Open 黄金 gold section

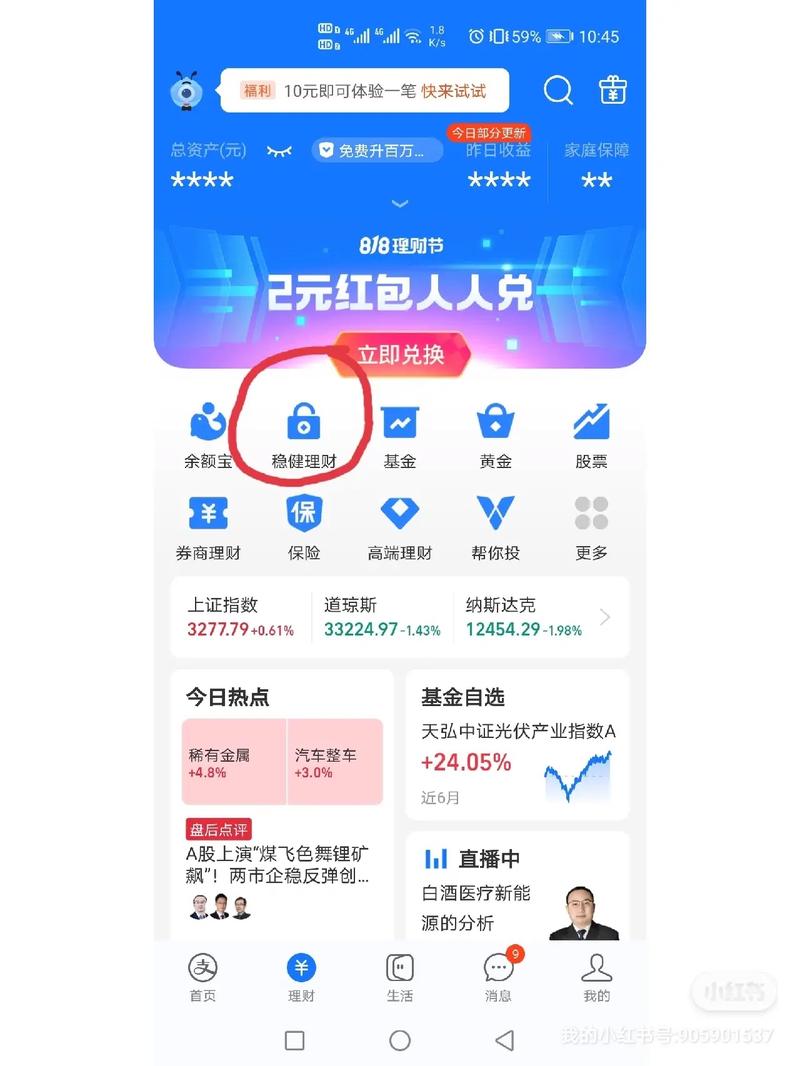pyautogui.click(x=496, y=435)
